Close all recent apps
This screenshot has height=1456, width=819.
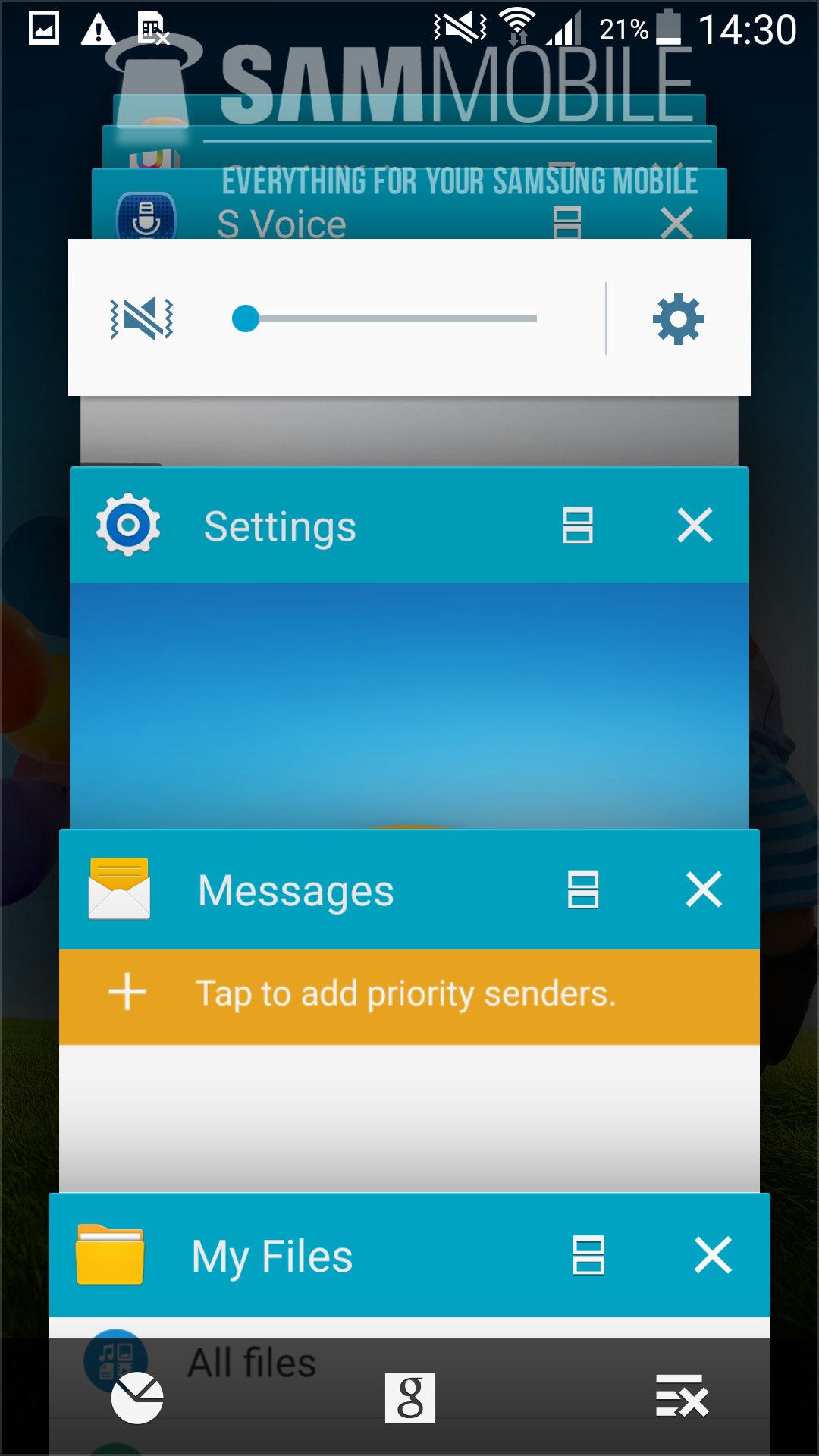682,1396
